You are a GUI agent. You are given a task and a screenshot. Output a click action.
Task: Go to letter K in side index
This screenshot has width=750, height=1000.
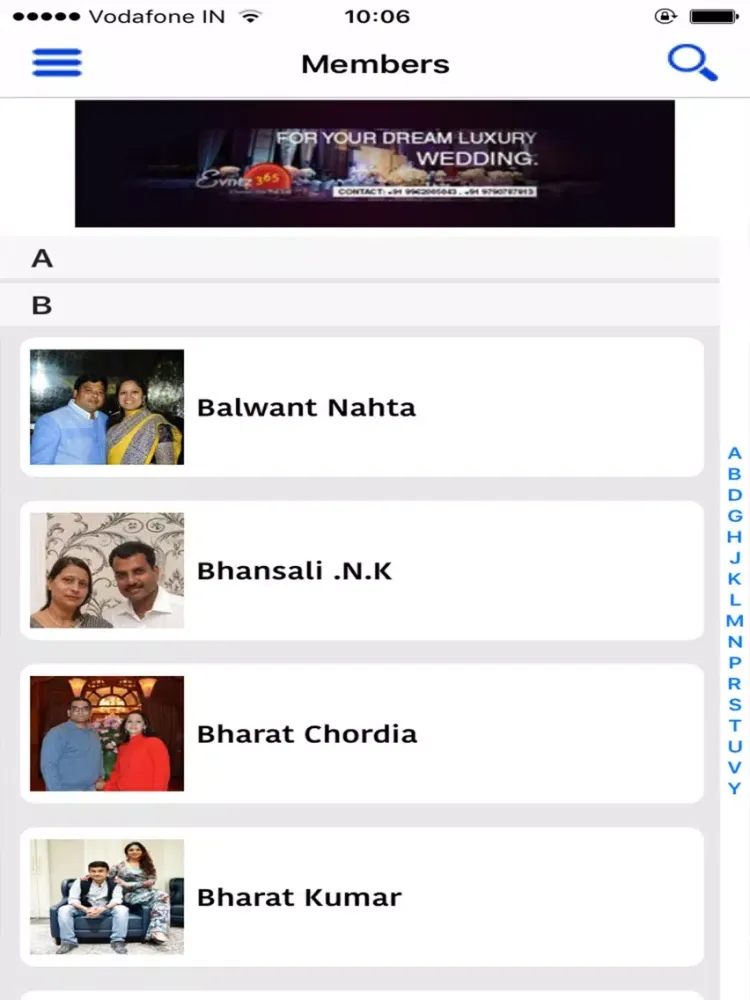(735, 579)
